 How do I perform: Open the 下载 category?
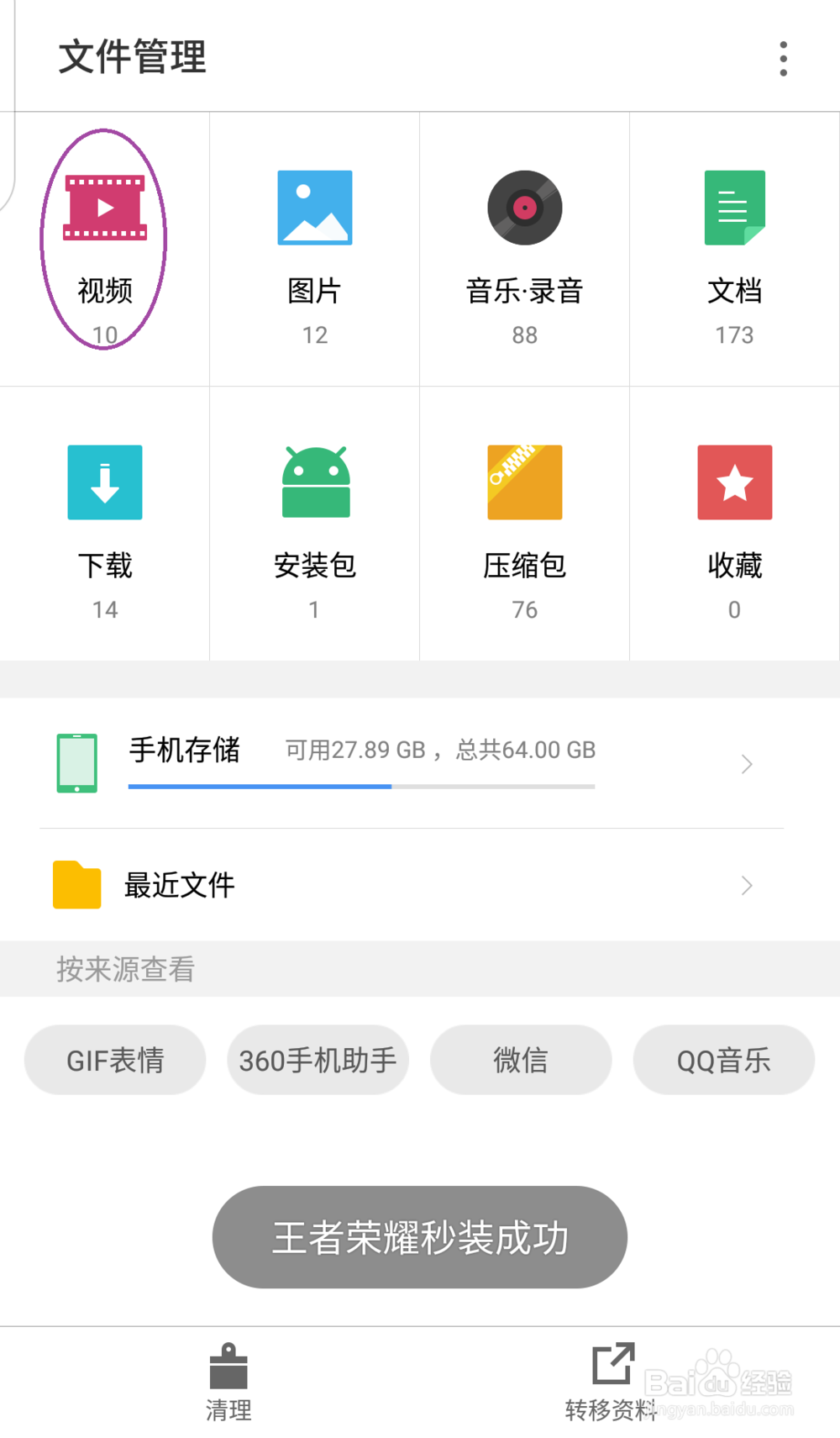(x=104, y=524)
